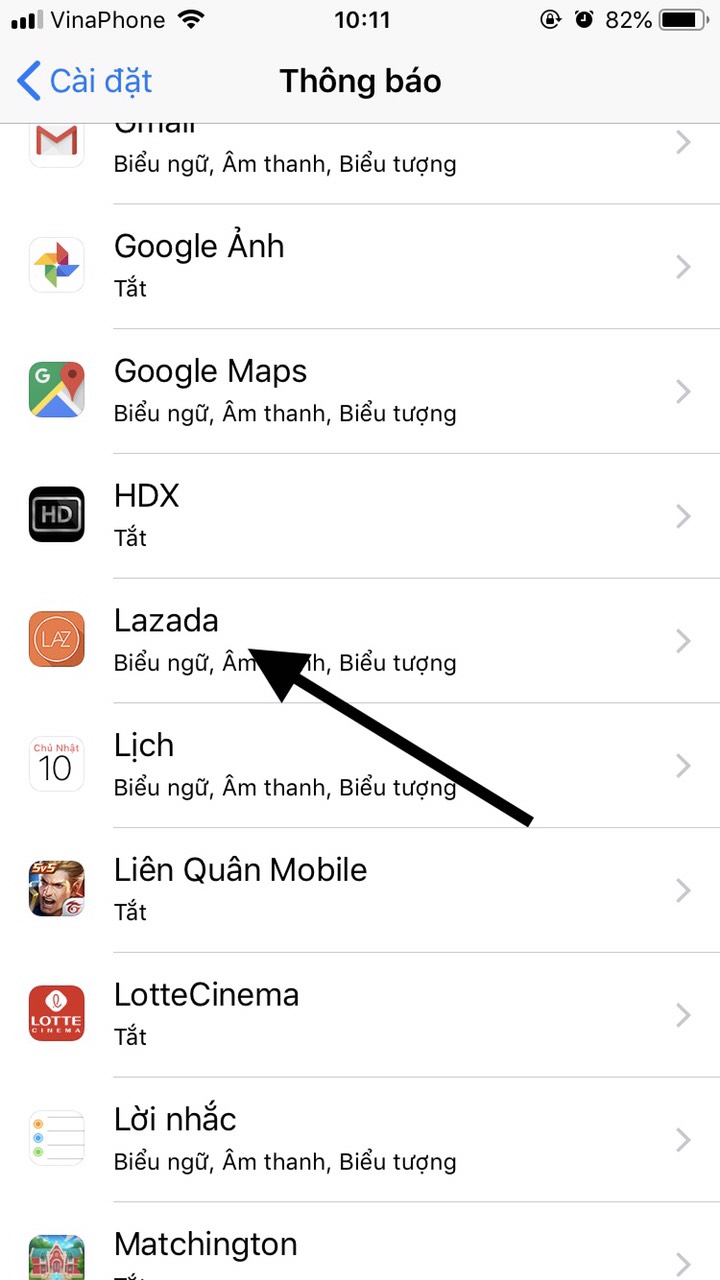
Task: Open Lời nhắc notification settings
Action: tap(360, 1140)
